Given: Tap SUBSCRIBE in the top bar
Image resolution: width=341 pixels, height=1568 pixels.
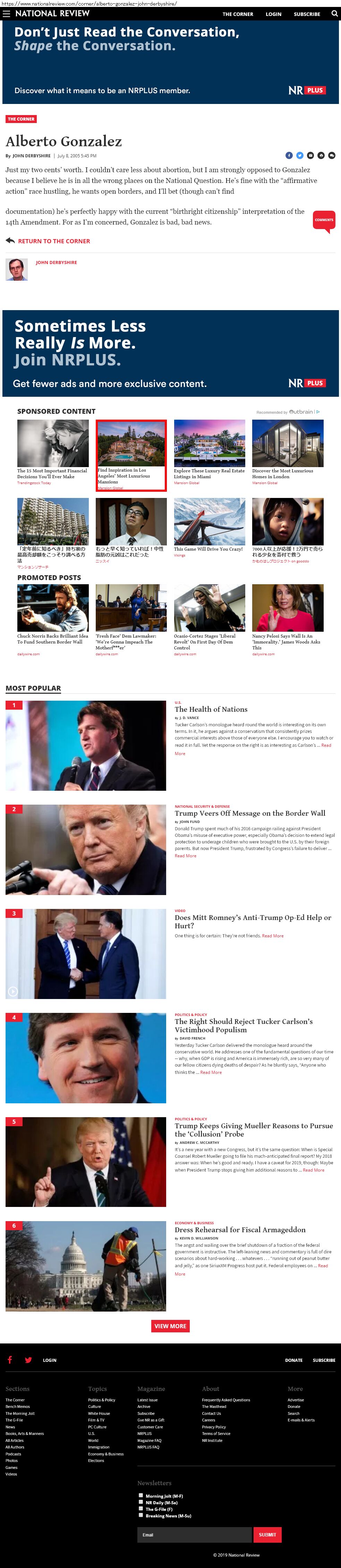Looking at the screenshot, I should pos(307,14).
